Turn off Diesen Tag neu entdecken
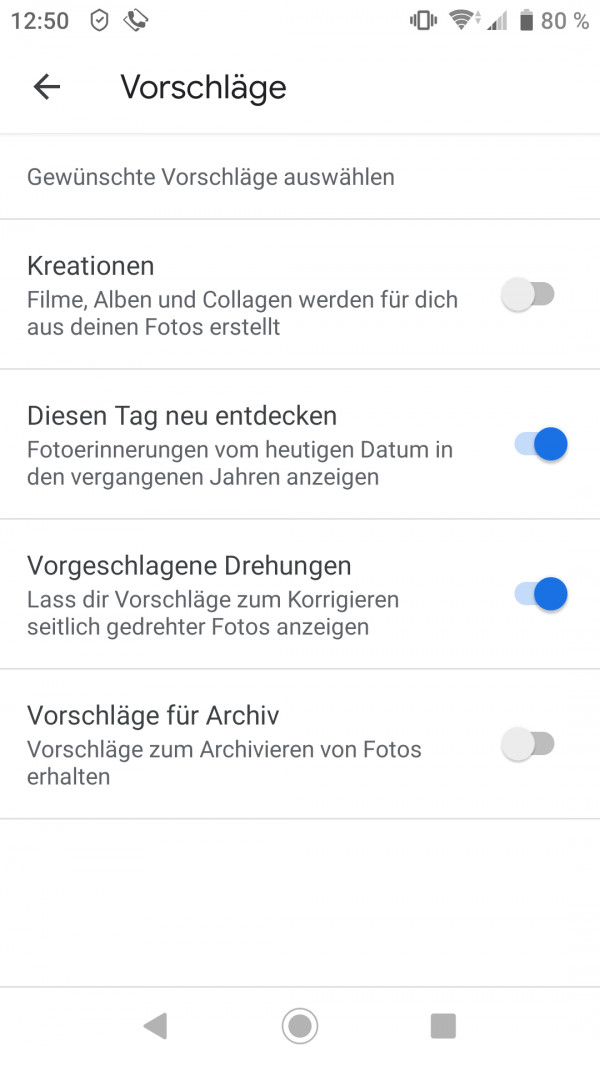Screen dimensions: 600x1066 (540, 444)
